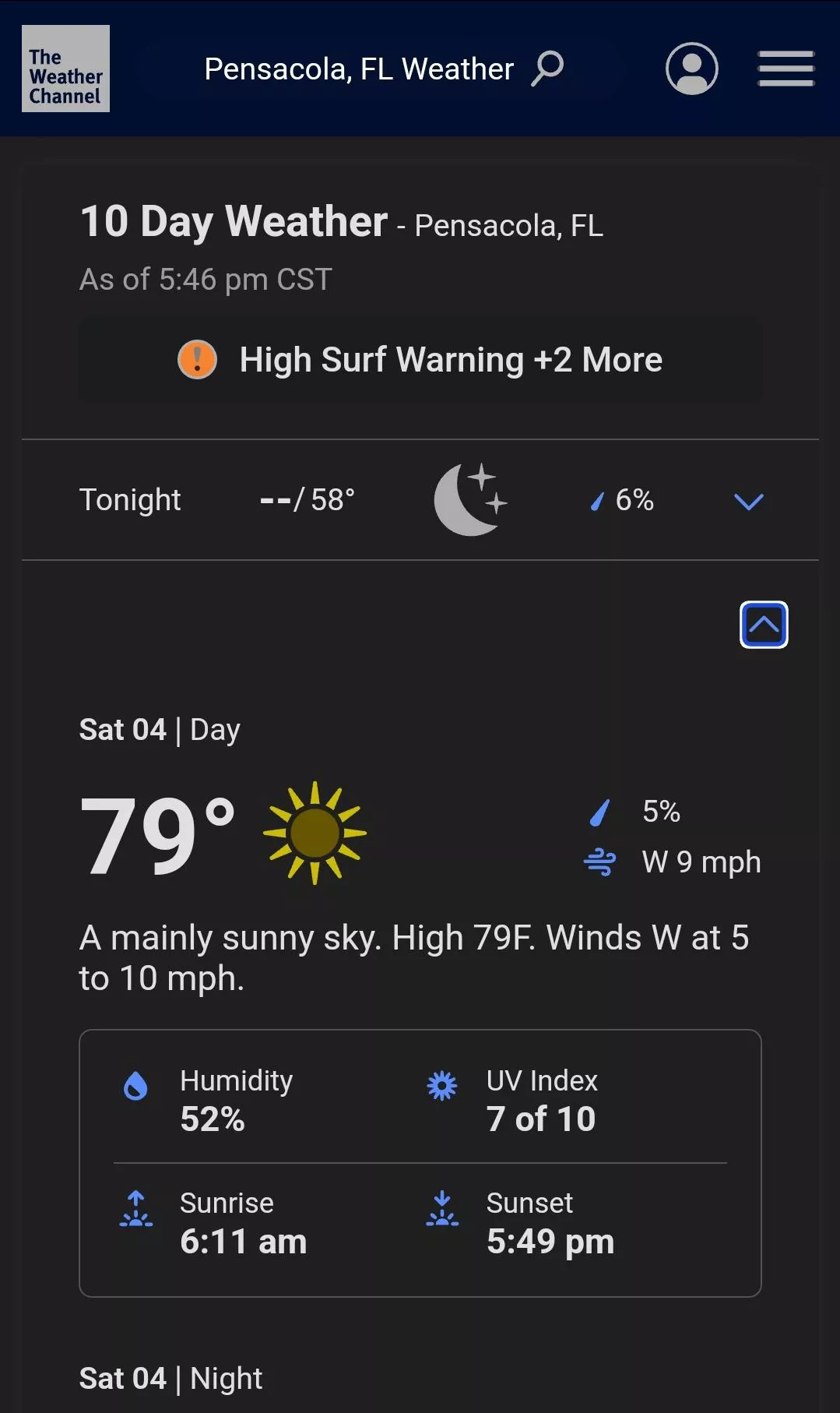This screenshot has height=1413, width=840.
Task: Collapse the Sat 04 forecast details
Action: [x=763, y=625]
